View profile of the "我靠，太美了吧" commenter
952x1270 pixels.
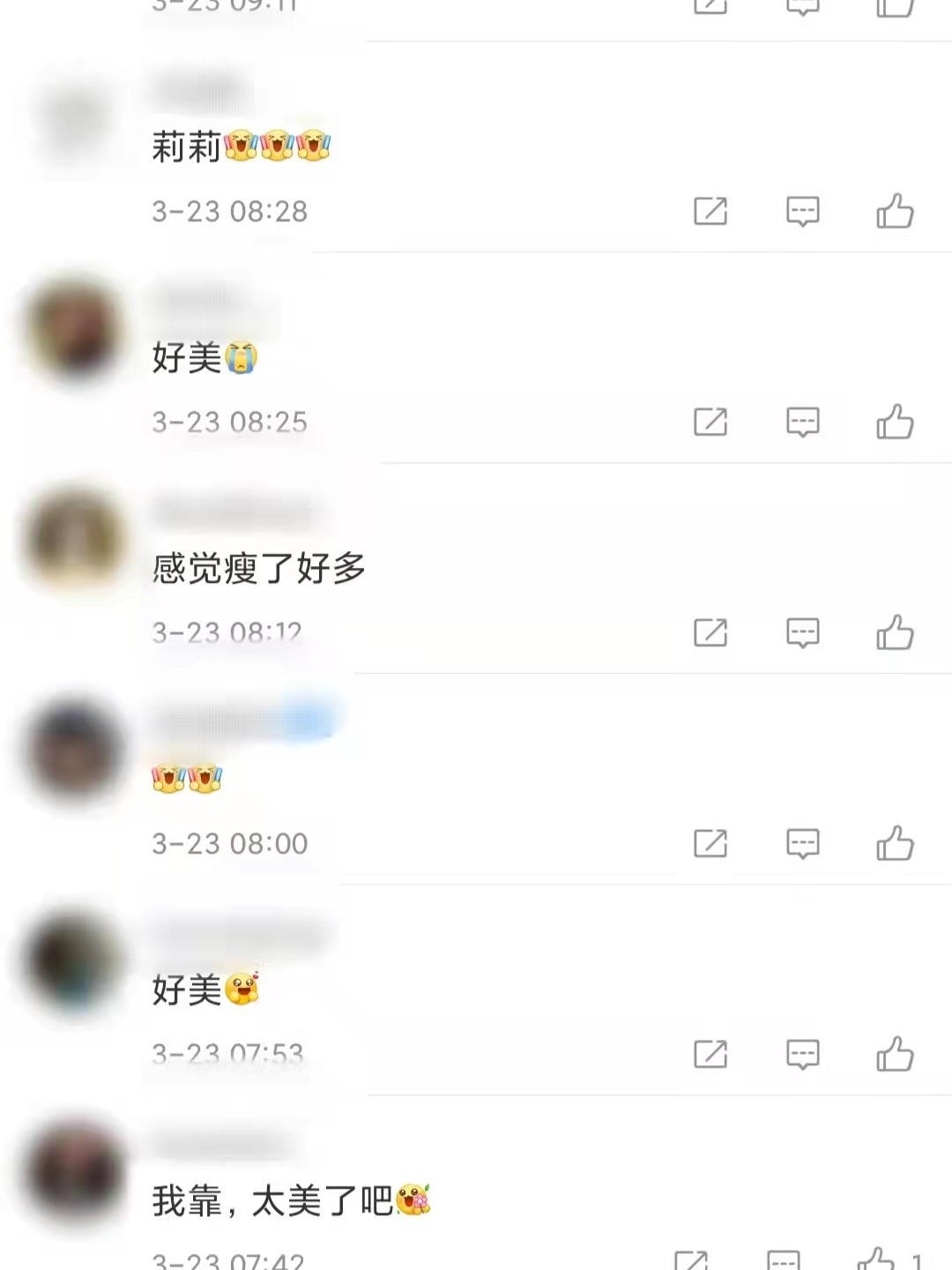coord(75,1172)
